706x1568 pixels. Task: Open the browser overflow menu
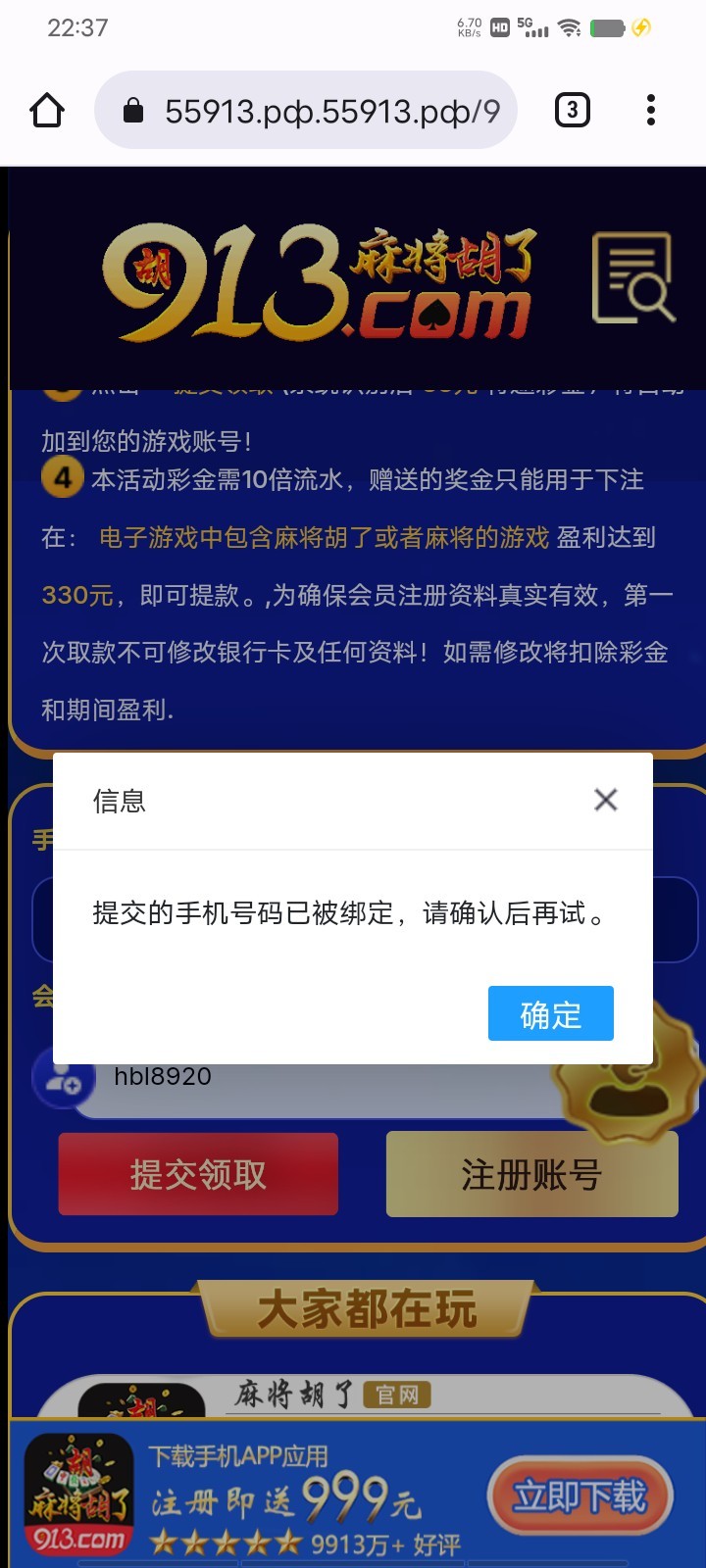(x=651, y=110)
